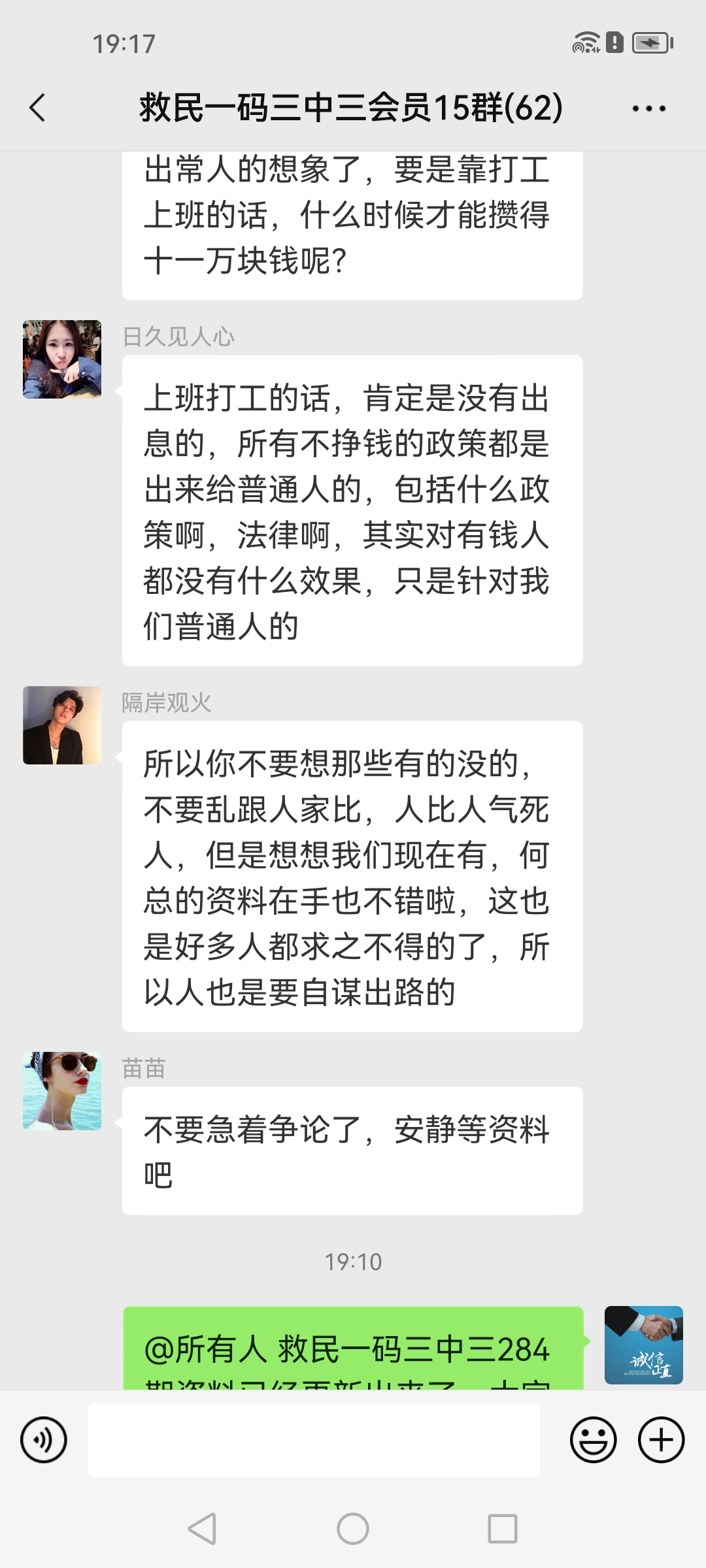Focus the message text field
Screen dimensions: 706x1568
point(314,1440)
